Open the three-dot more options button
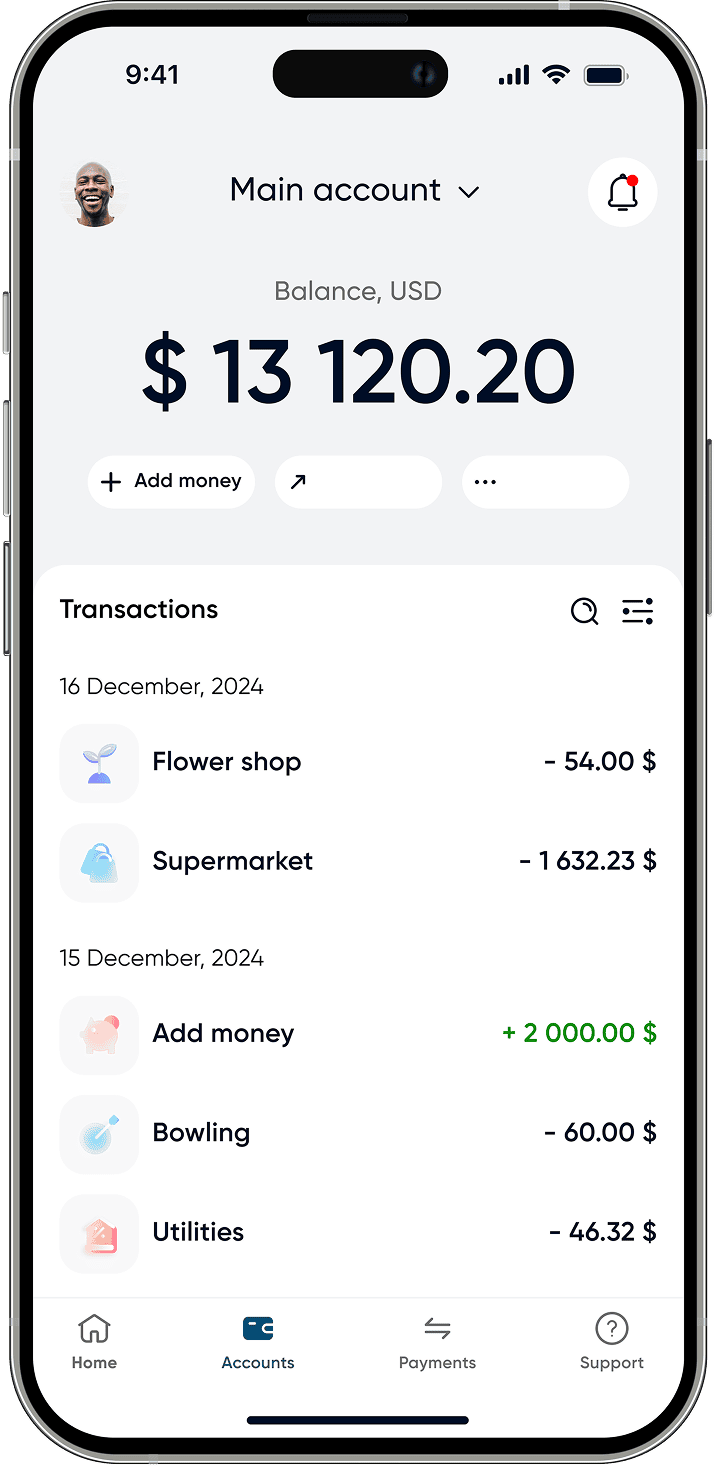 pos(545,482)
